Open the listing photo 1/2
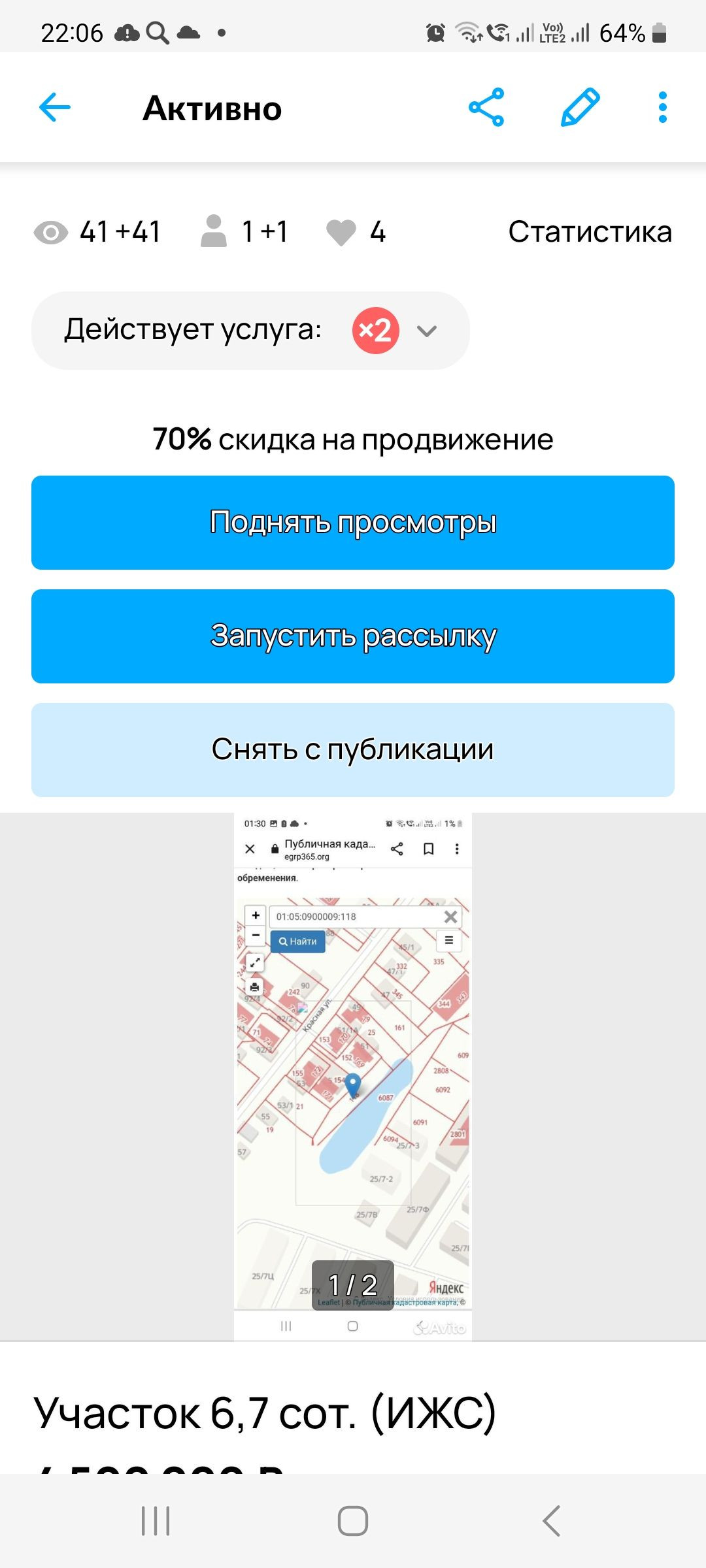This screenshot has height=1568, width=706. coord(353,1076)
